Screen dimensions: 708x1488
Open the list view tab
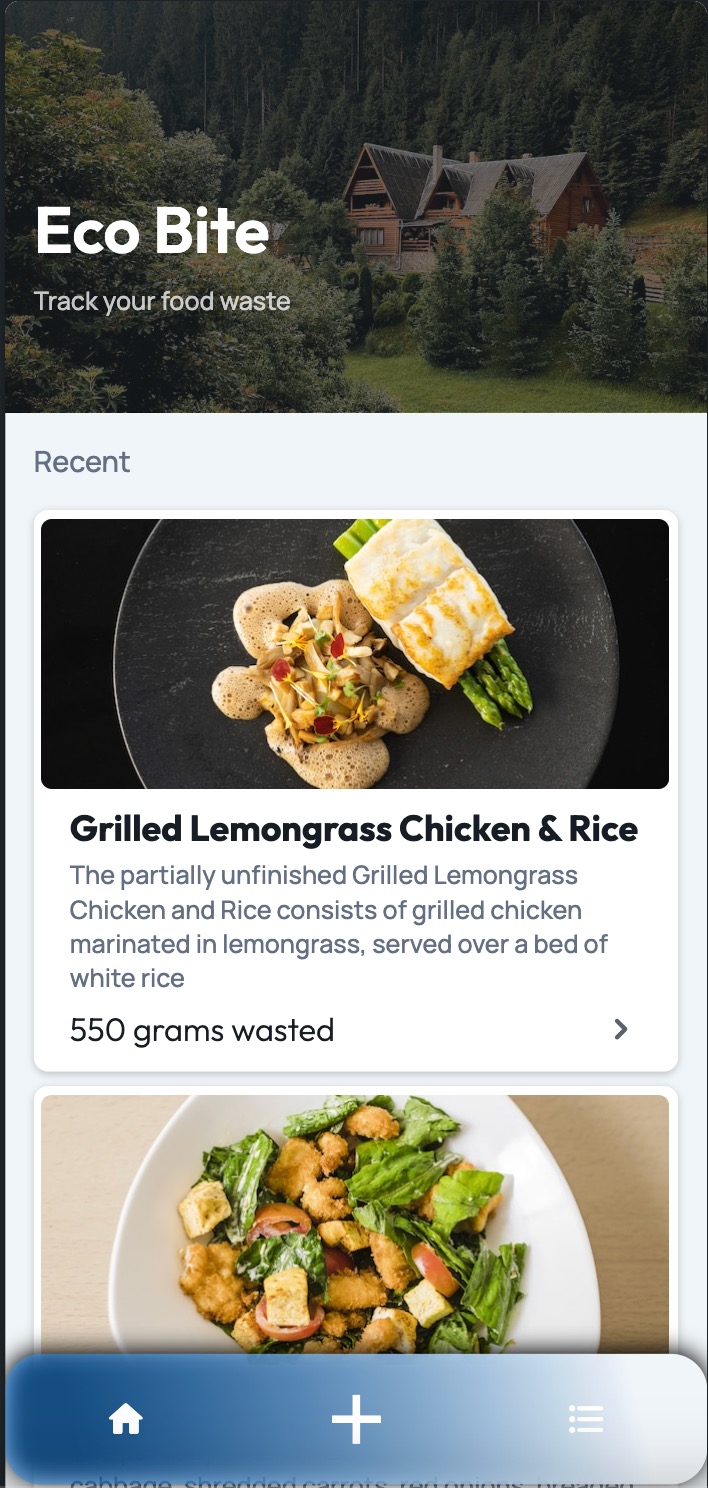point(586,1419)
